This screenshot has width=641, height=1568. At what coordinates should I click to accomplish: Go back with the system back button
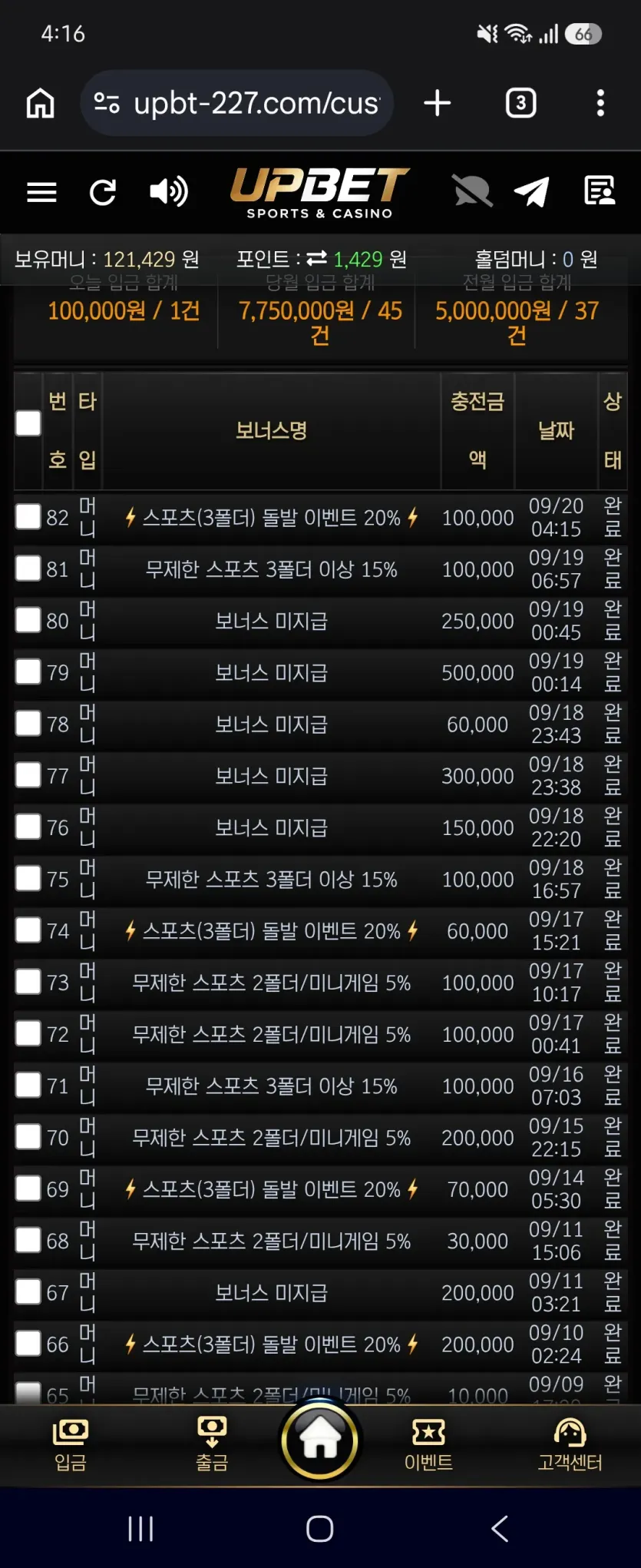click(x=500, y=1528)
